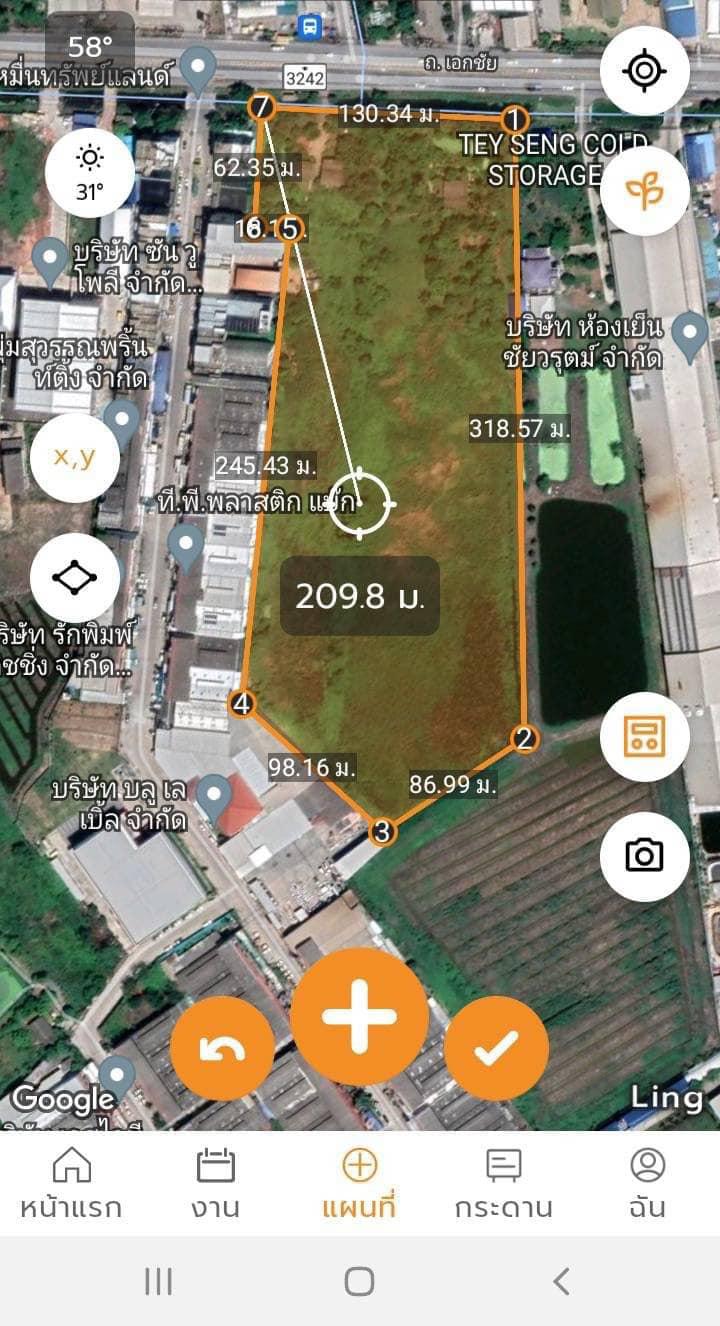Select the แผนที่ tab
Viewport: 720px width, 1326px height.
coord(359,1183)
